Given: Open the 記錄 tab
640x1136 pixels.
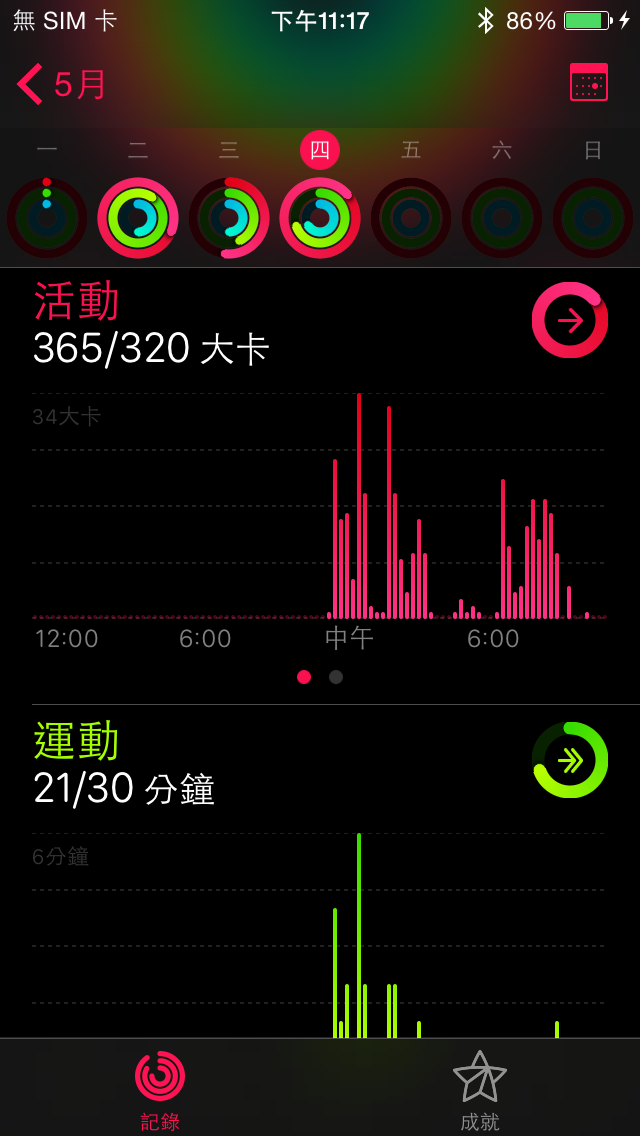Looking at the screenshot, I should point(160,1090).
